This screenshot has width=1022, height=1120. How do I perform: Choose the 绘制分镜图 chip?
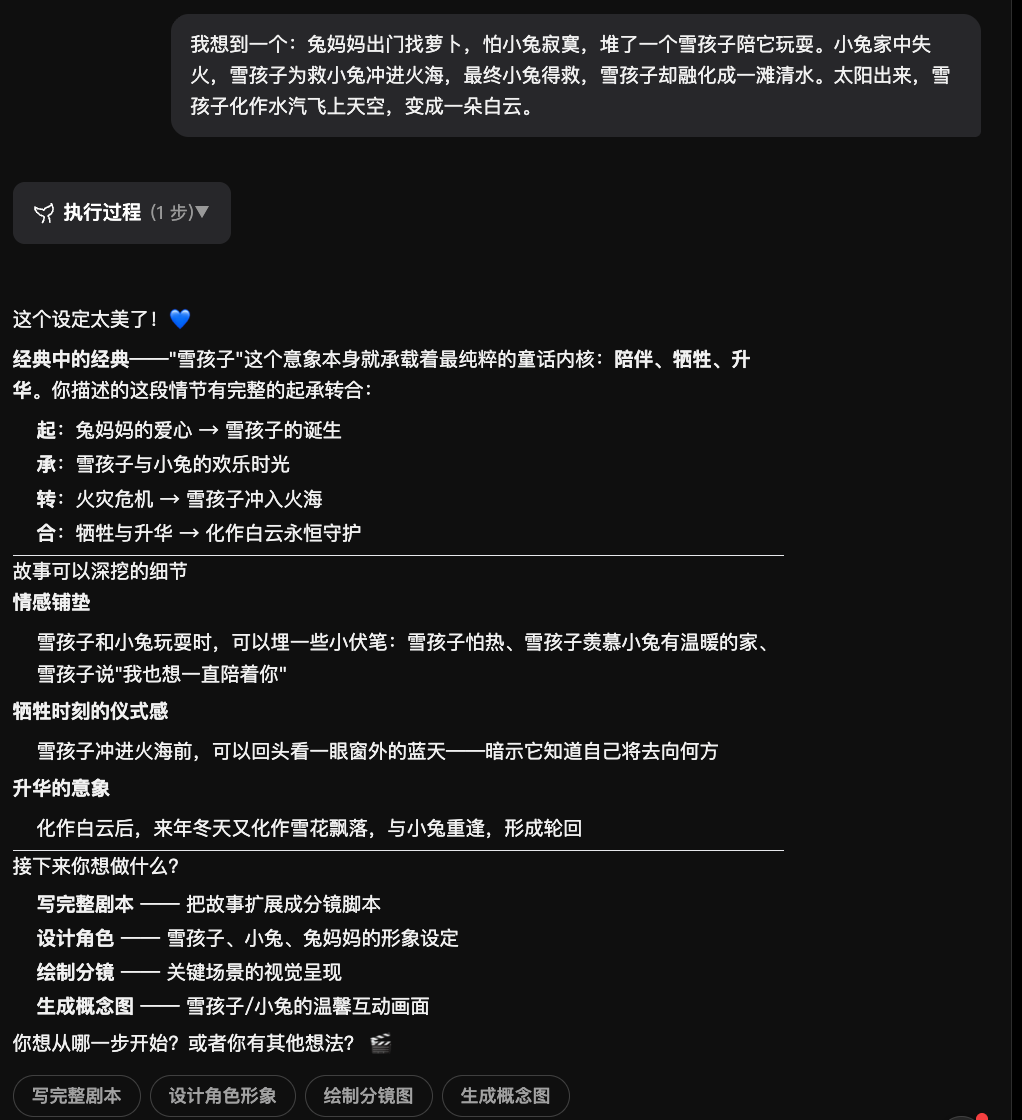click(368, 1095)
